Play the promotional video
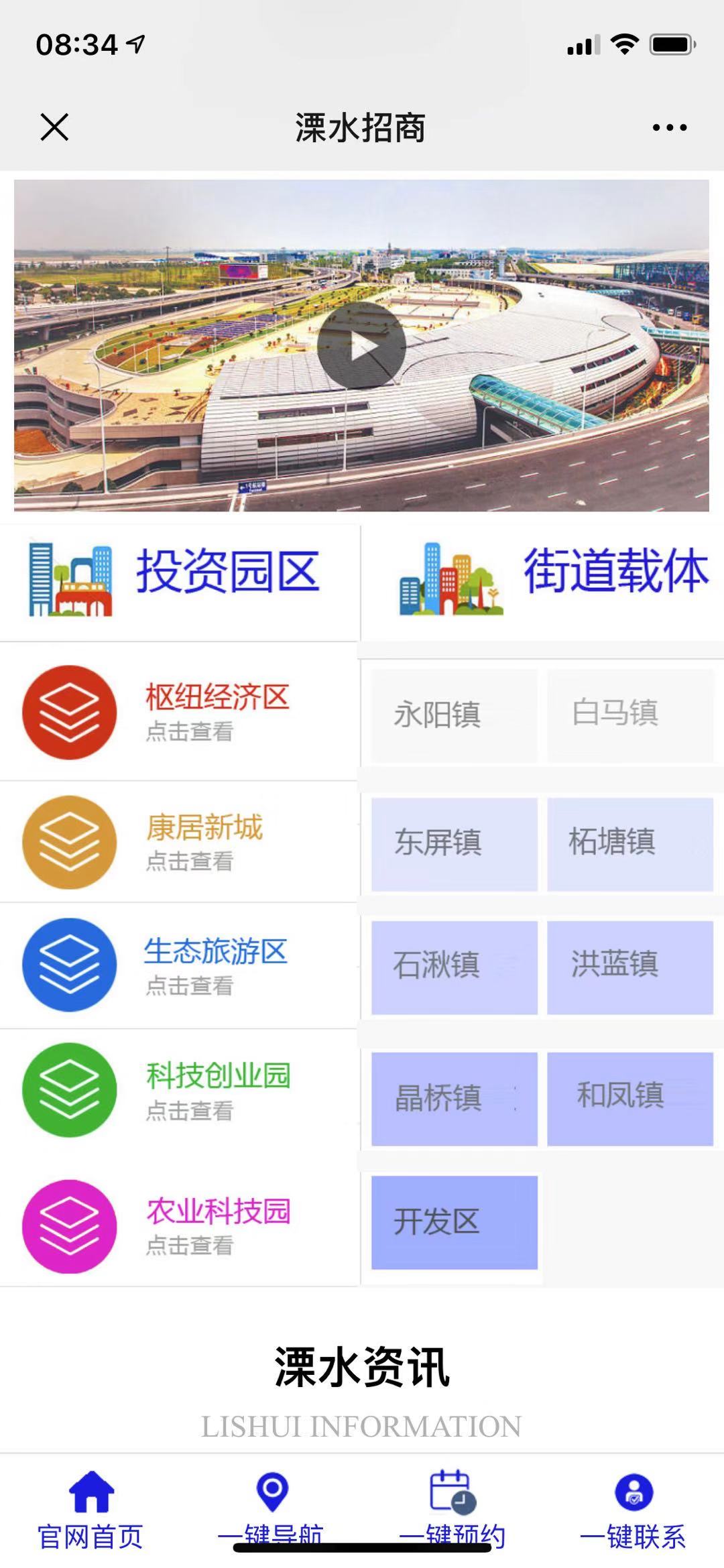Image resolution: width=724 pixels, height=1568 pixels. [x=361, y=346]
